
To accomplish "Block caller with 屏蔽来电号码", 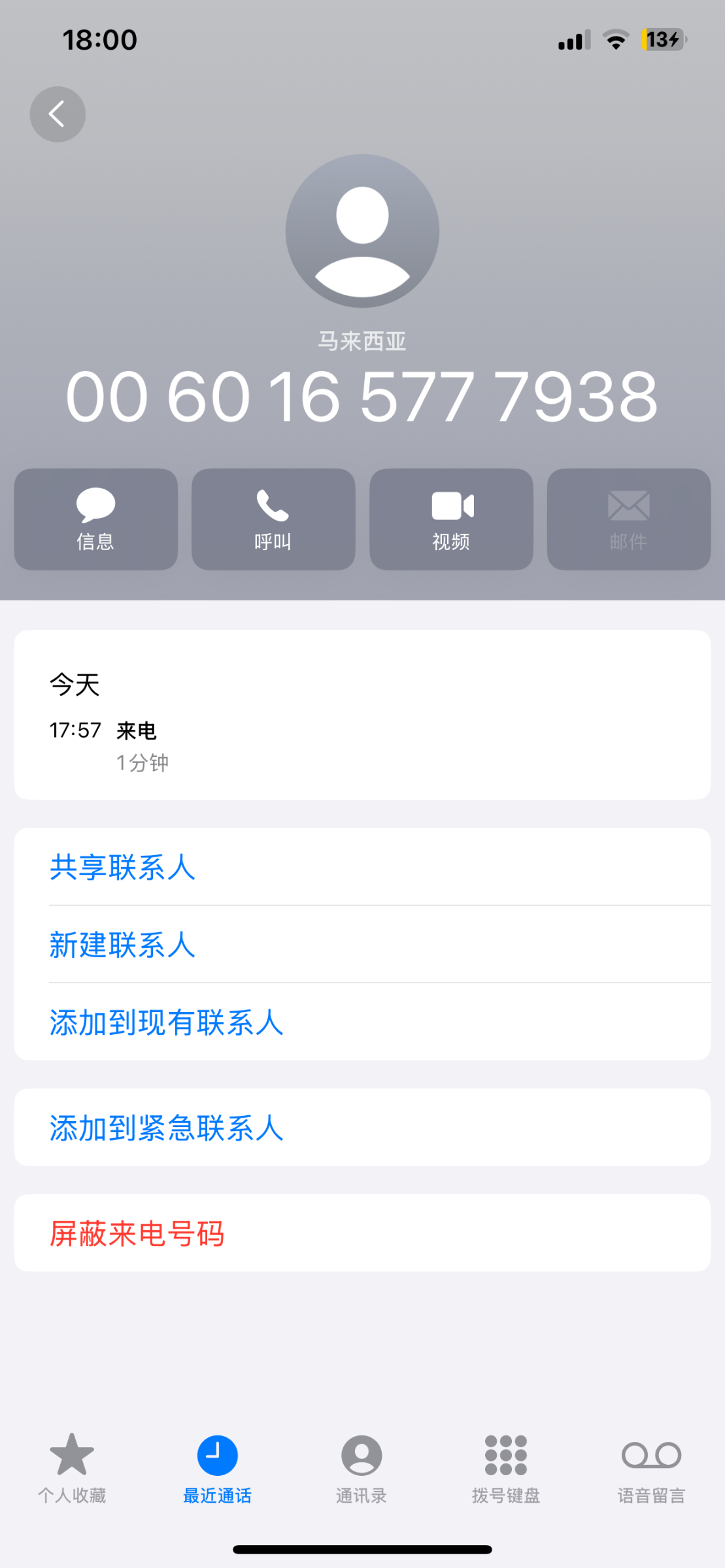I will (x=137, y=1233).
